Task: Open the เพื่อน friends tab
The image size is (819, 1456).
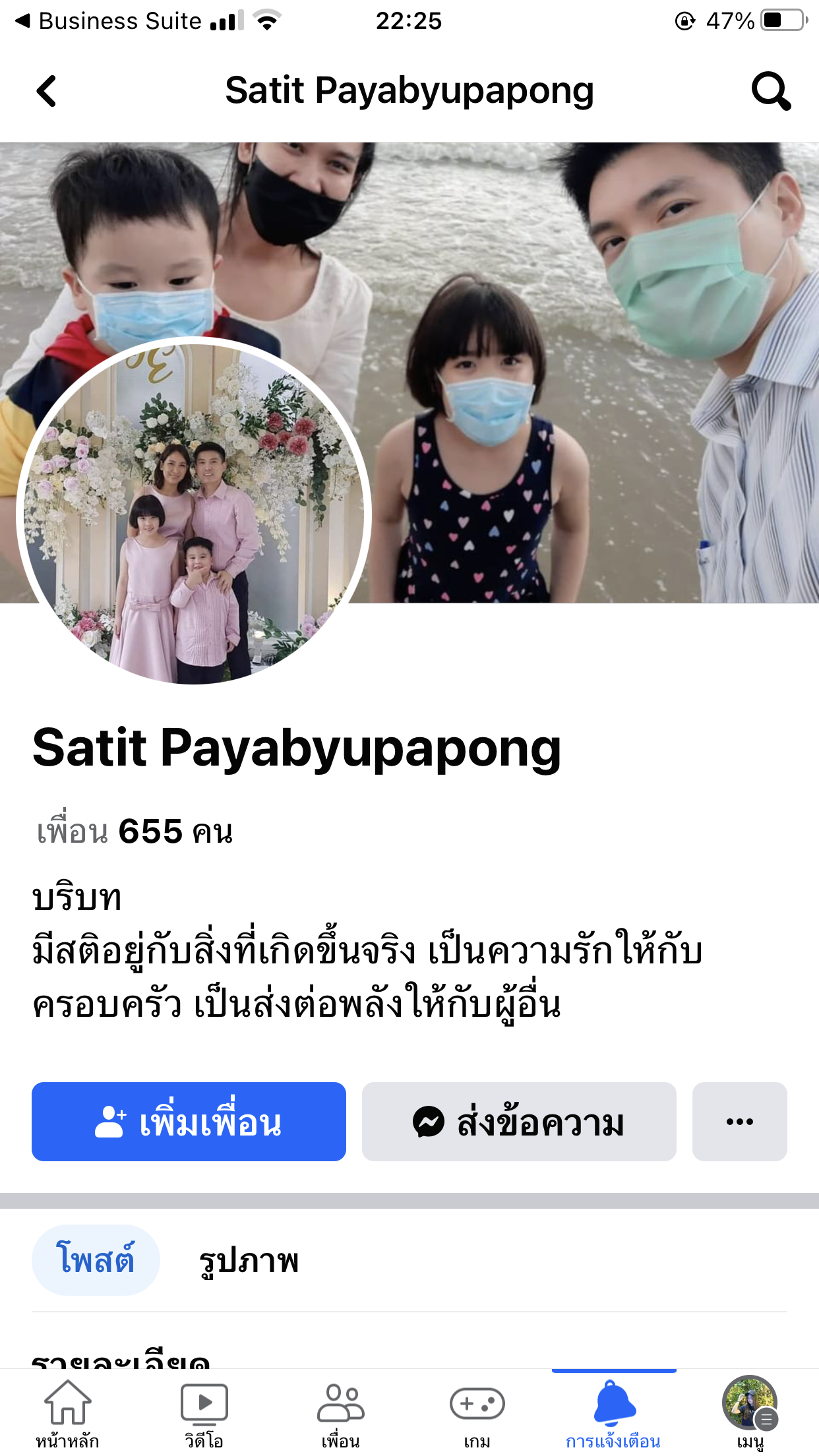Action: [x=341, y=1412]
